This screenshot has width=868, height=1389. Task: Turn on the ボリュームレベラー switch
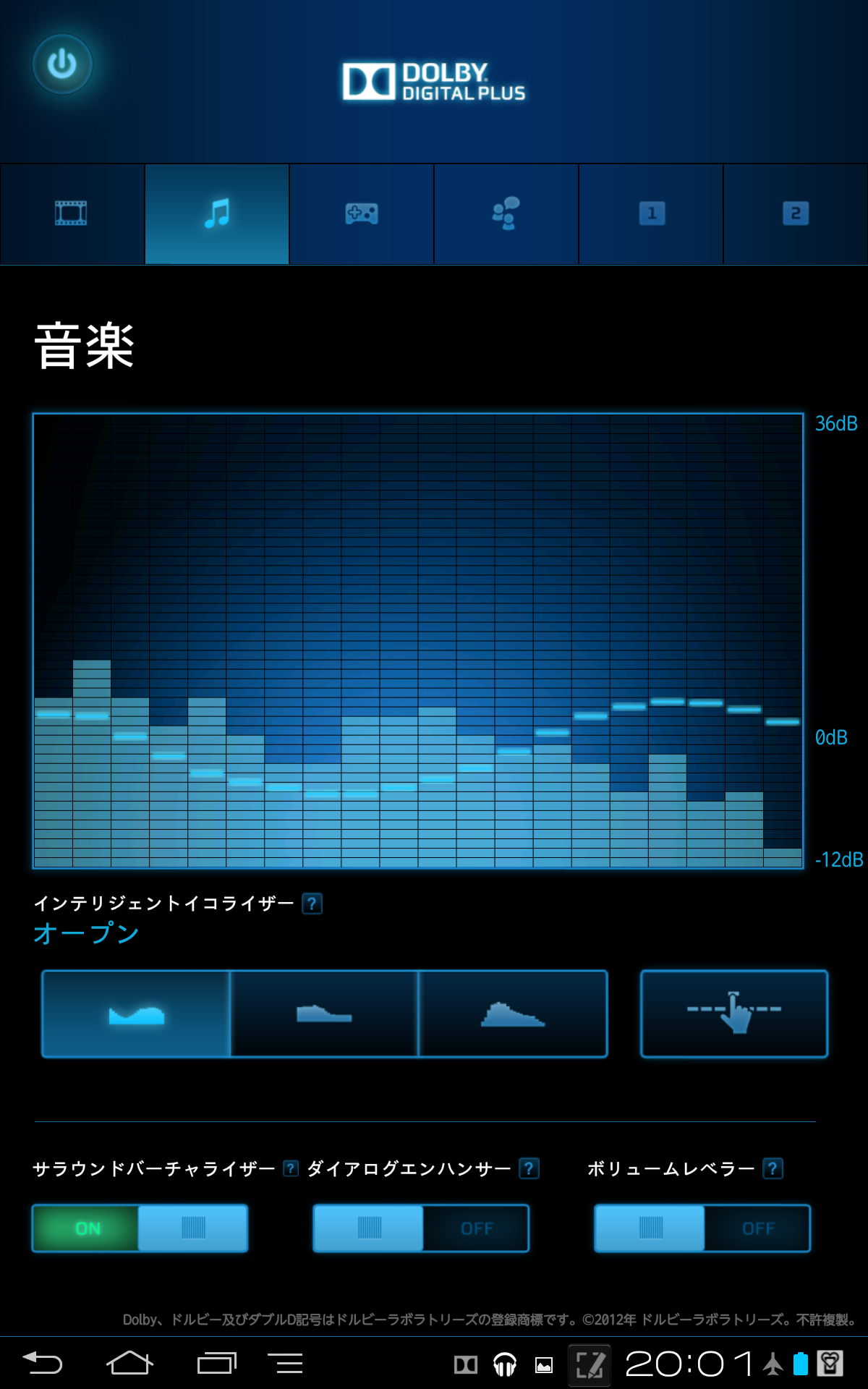click(702, 1228)
